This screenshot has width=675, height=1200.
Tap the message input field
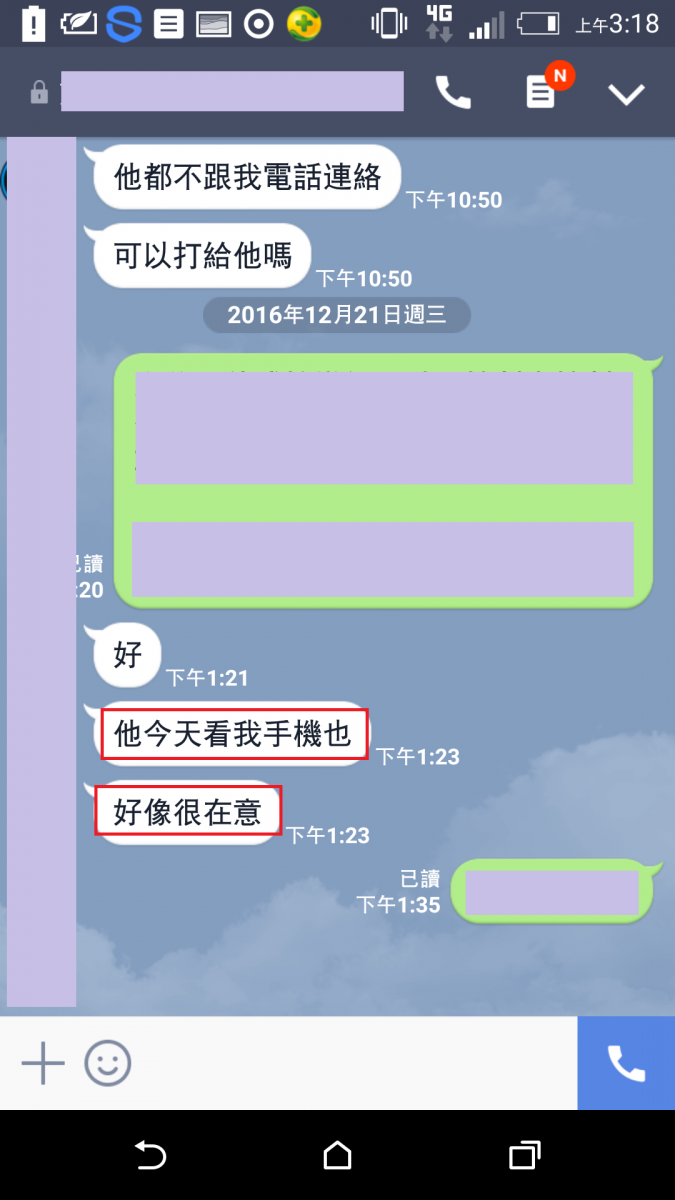(350, 1063)
